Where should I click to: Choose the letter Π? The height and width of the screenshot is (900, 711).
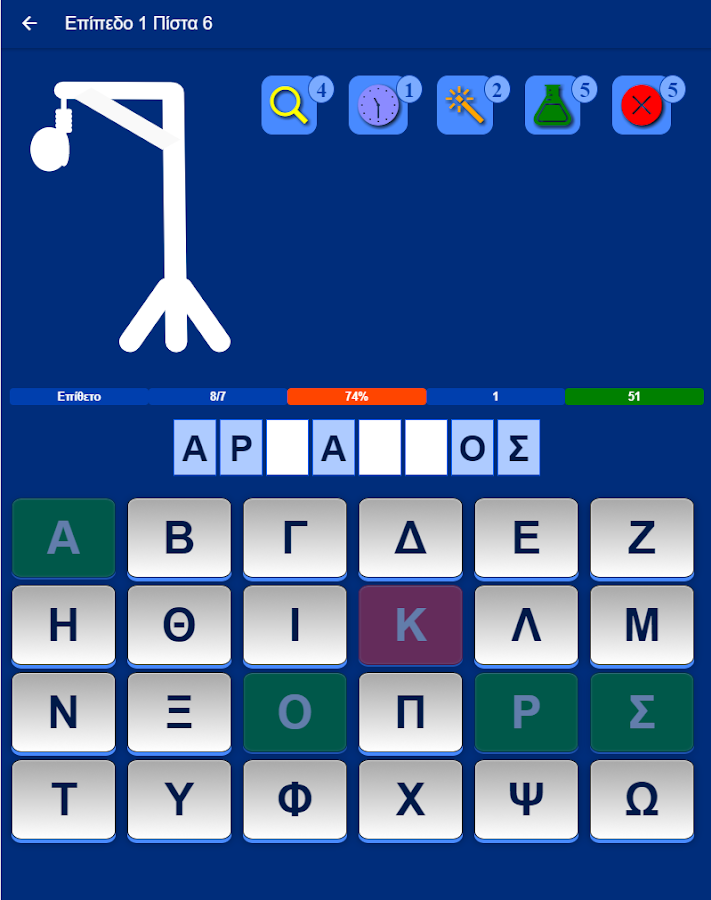(x=410, y=712)
